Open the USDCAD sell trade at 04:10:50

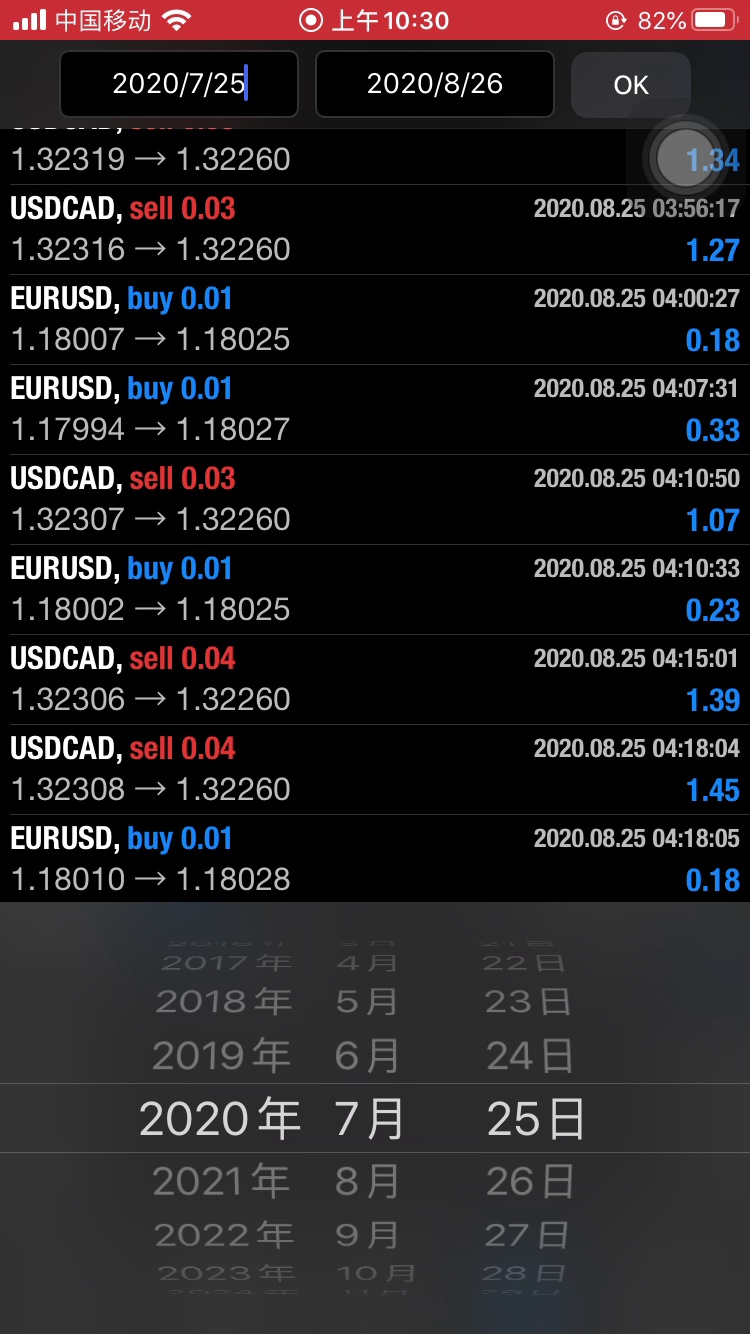point(375,499)
